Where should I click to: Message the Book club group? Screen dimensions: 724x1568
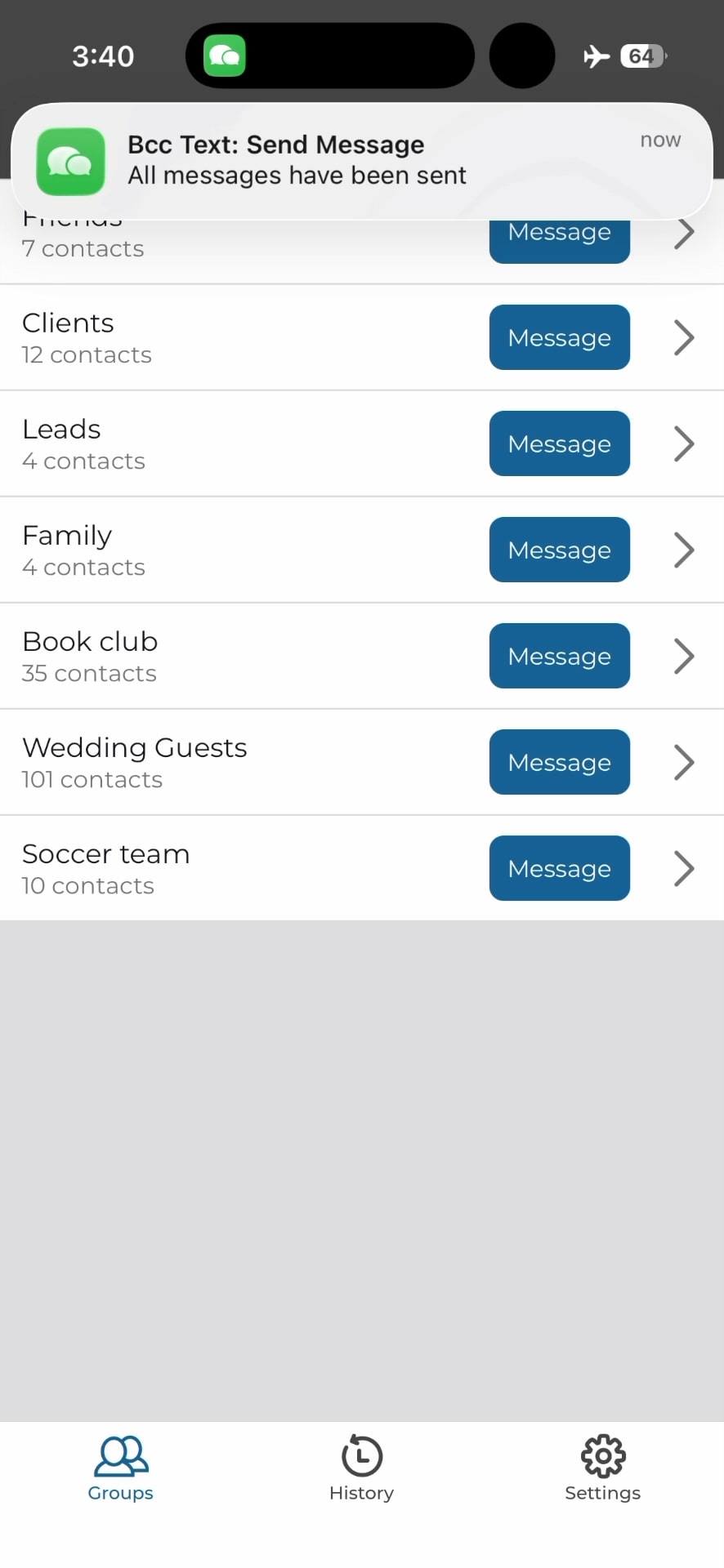(x=559, y=656)
